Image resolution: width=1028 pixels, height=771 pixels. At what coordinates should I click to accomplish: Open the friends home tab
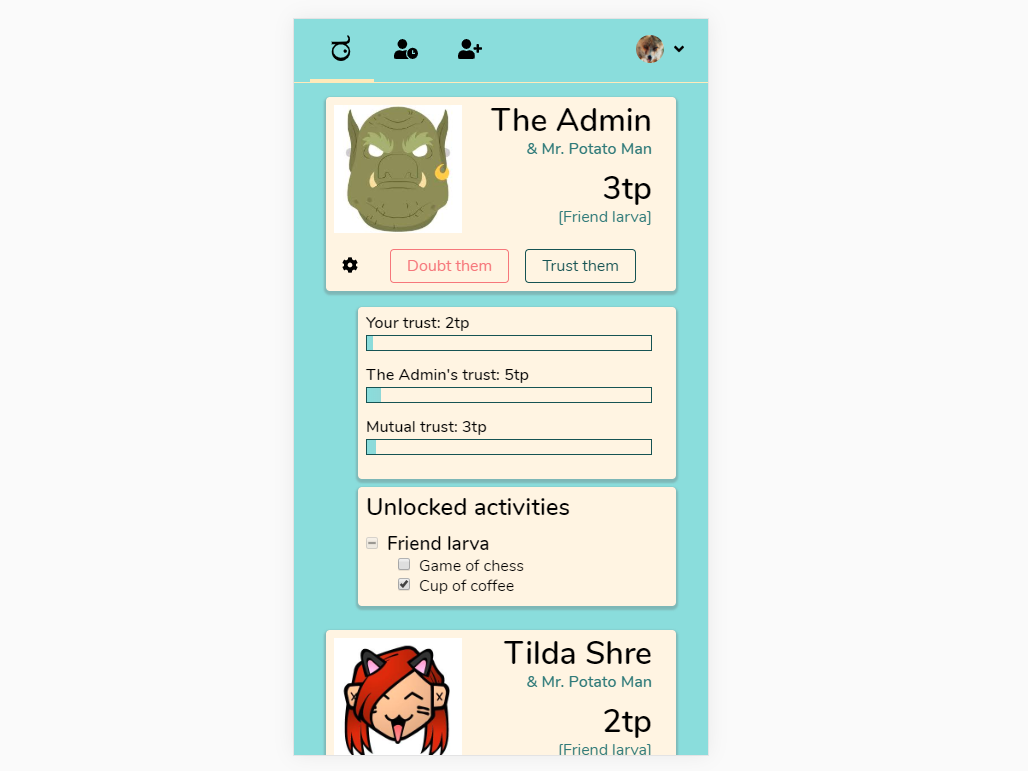(341, 49)
